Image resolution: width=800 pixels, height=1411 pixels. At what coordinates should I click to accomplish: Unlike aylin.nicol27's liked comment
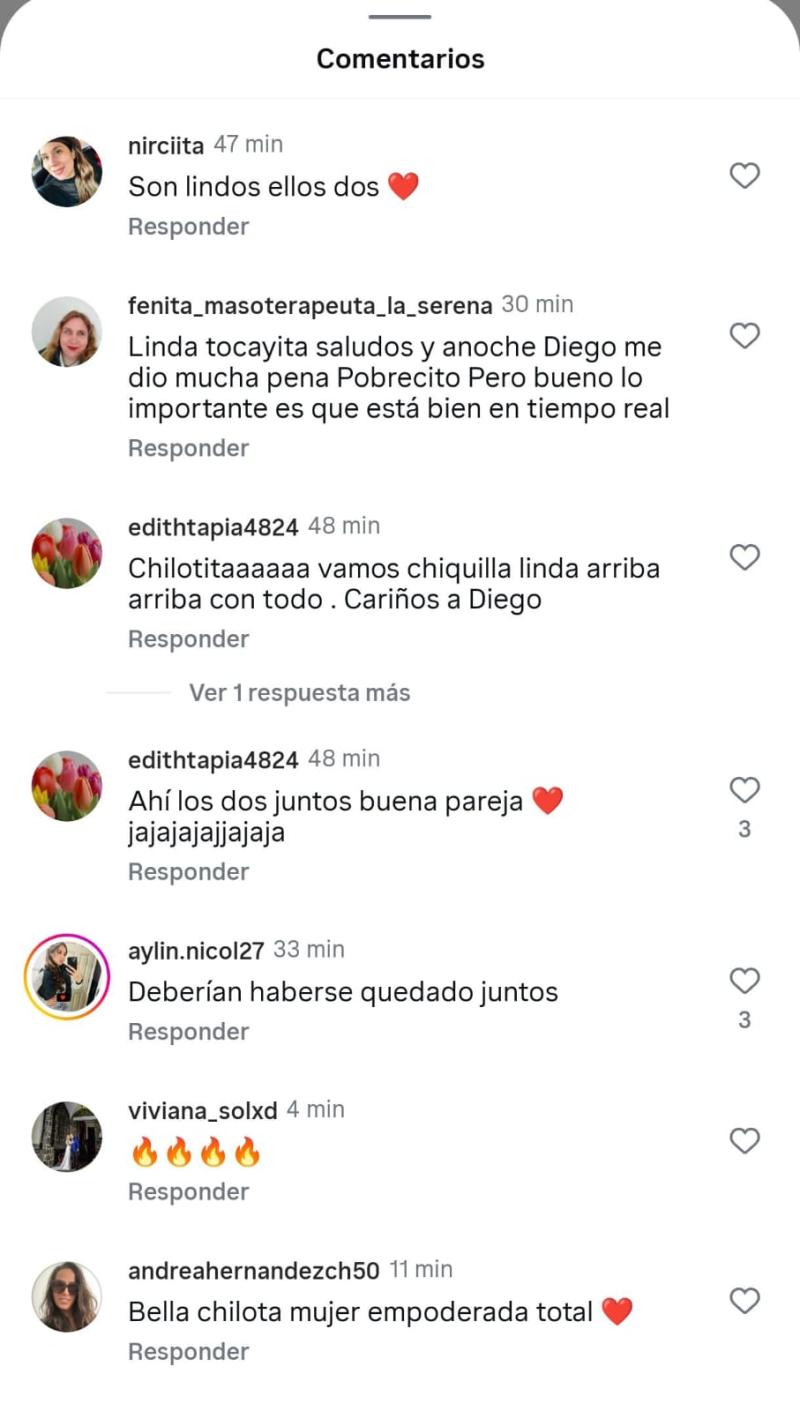pyautogui.click(x=744, y=981)
